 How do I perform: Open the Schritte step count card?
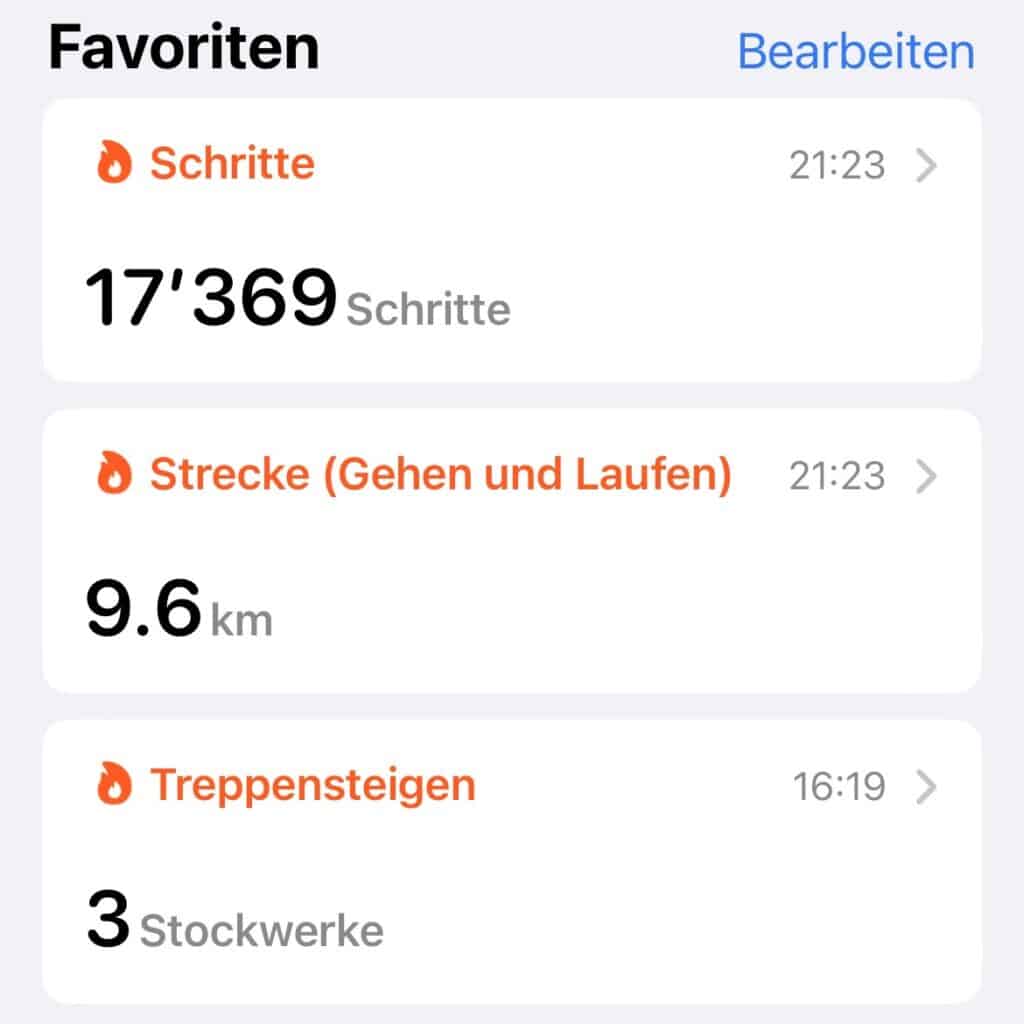click(511, 240)
